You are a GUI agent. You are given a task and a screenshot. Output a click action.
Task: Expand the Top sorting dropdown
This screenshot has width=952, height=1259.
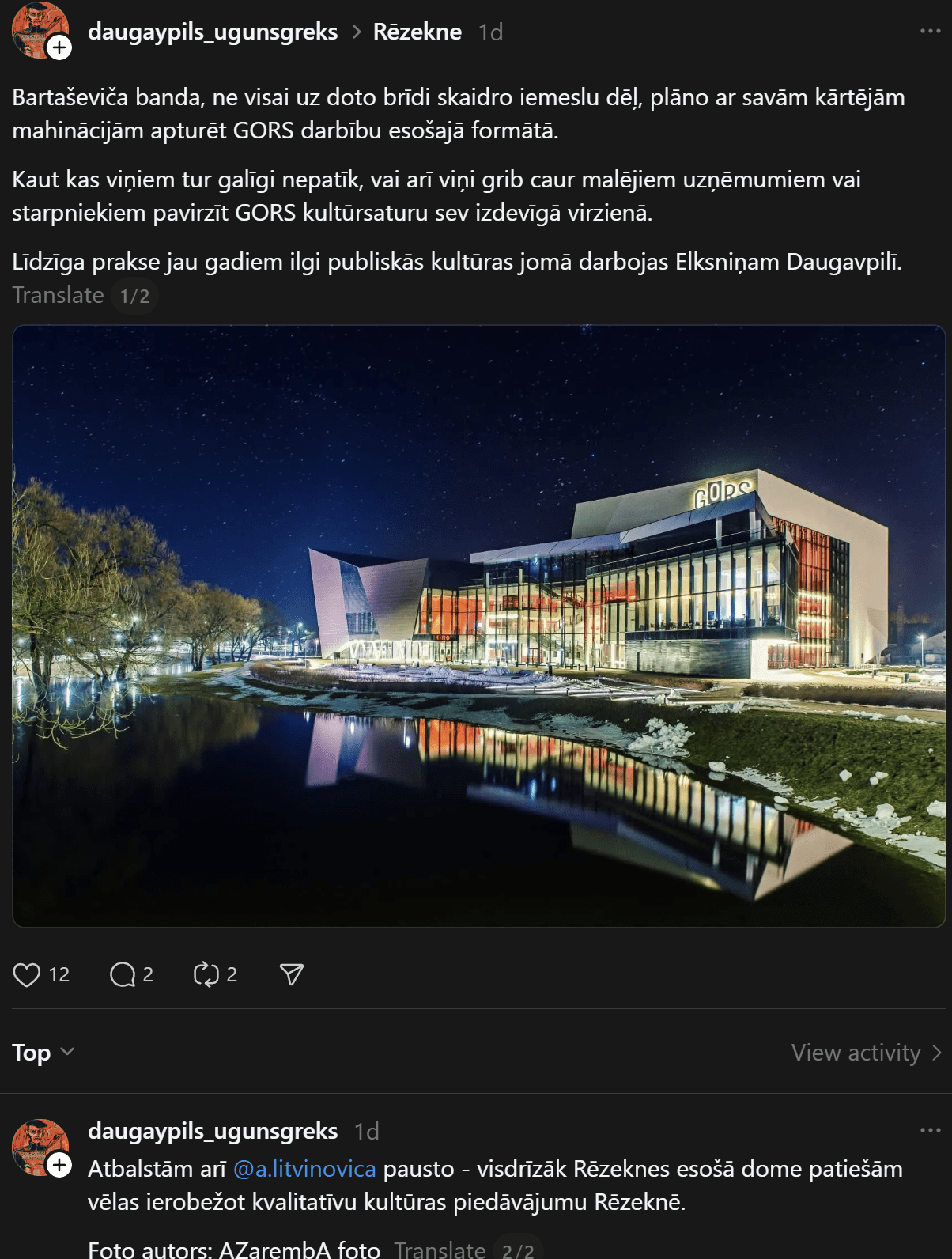pyautogui.click(x=43, y=1053)
